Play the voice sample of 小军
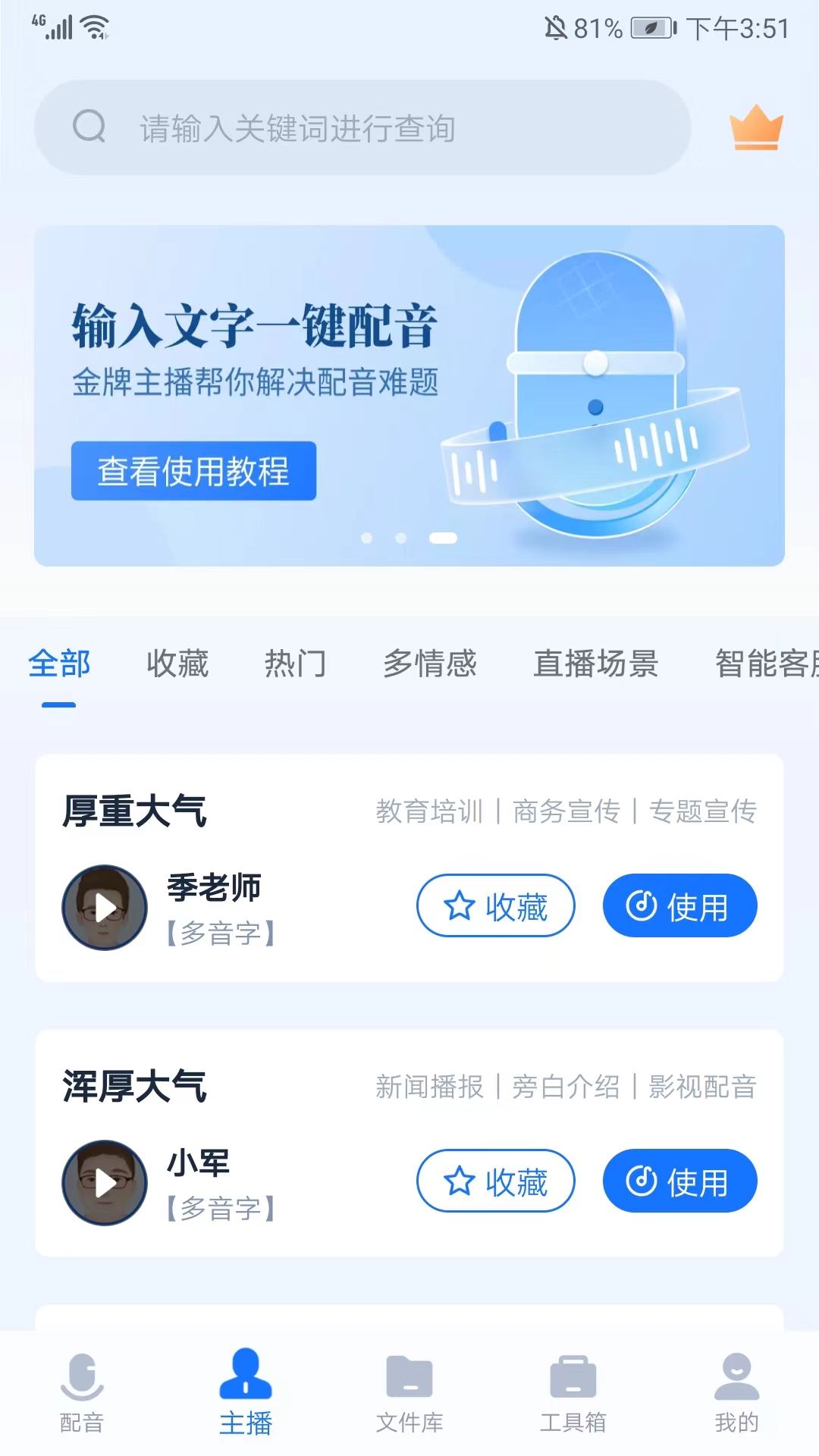 click(104, 1182)
